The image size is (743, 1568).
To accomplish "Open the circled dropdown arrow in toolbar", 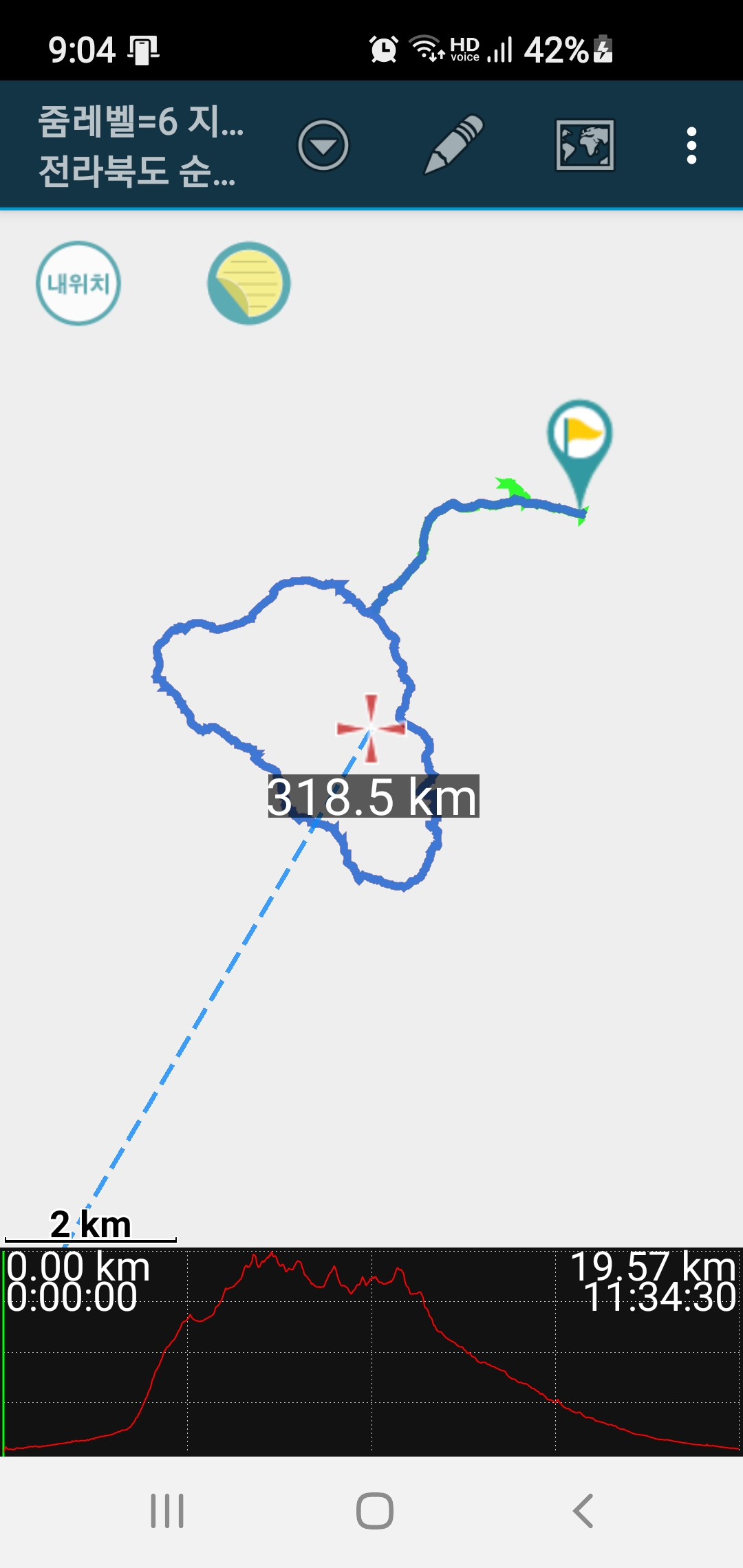I will coord(323,145).
